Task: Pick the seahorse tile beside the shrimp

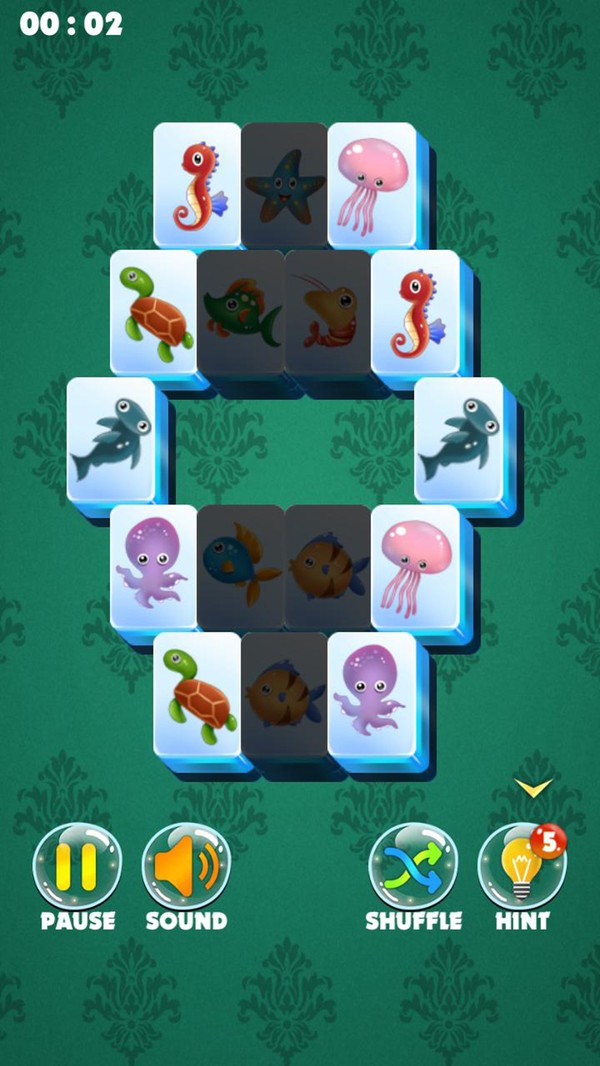Action: pyautogui.click(x=415, y=312)
